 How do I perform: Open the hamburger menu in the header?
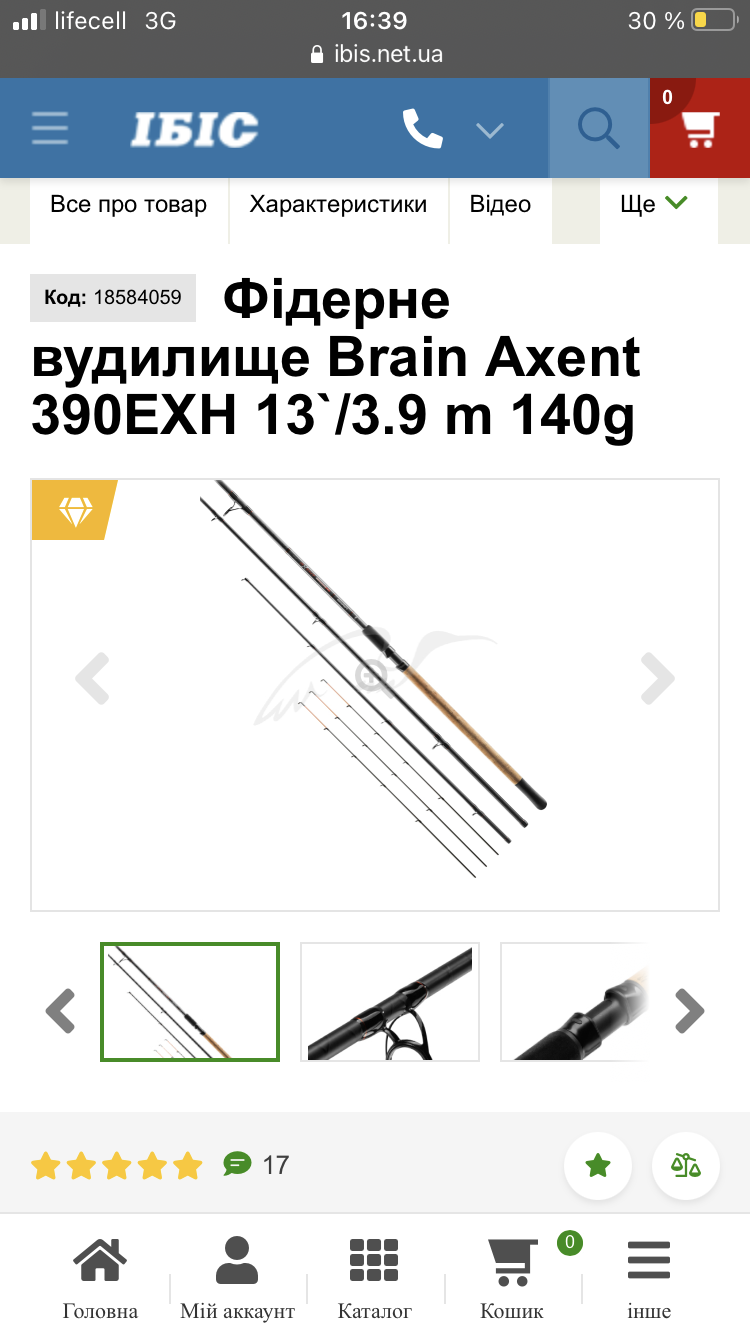tap(50, 129)
